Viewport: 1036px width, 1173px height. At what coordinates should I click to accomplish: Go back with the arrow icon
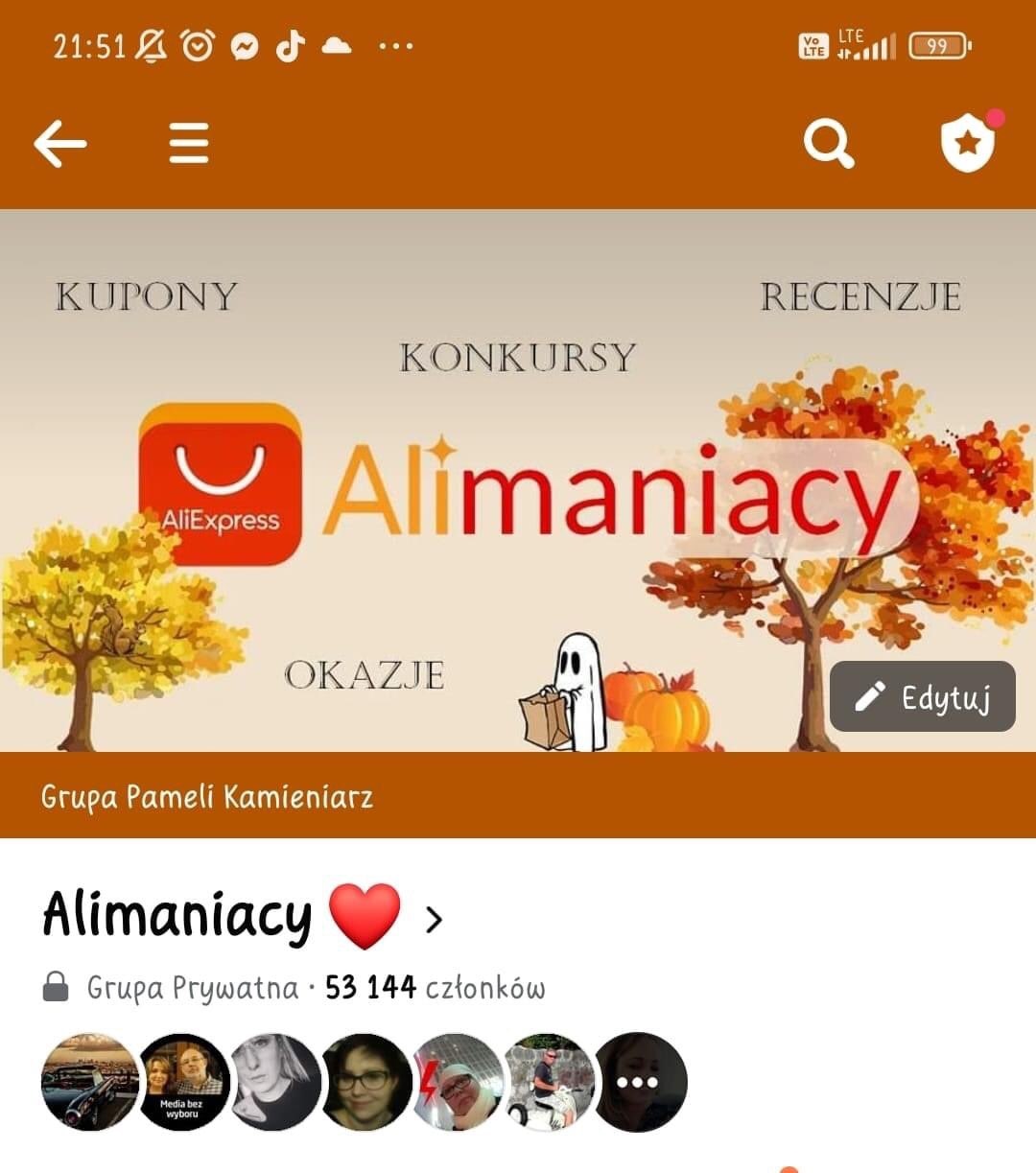(x=60, y=144)
